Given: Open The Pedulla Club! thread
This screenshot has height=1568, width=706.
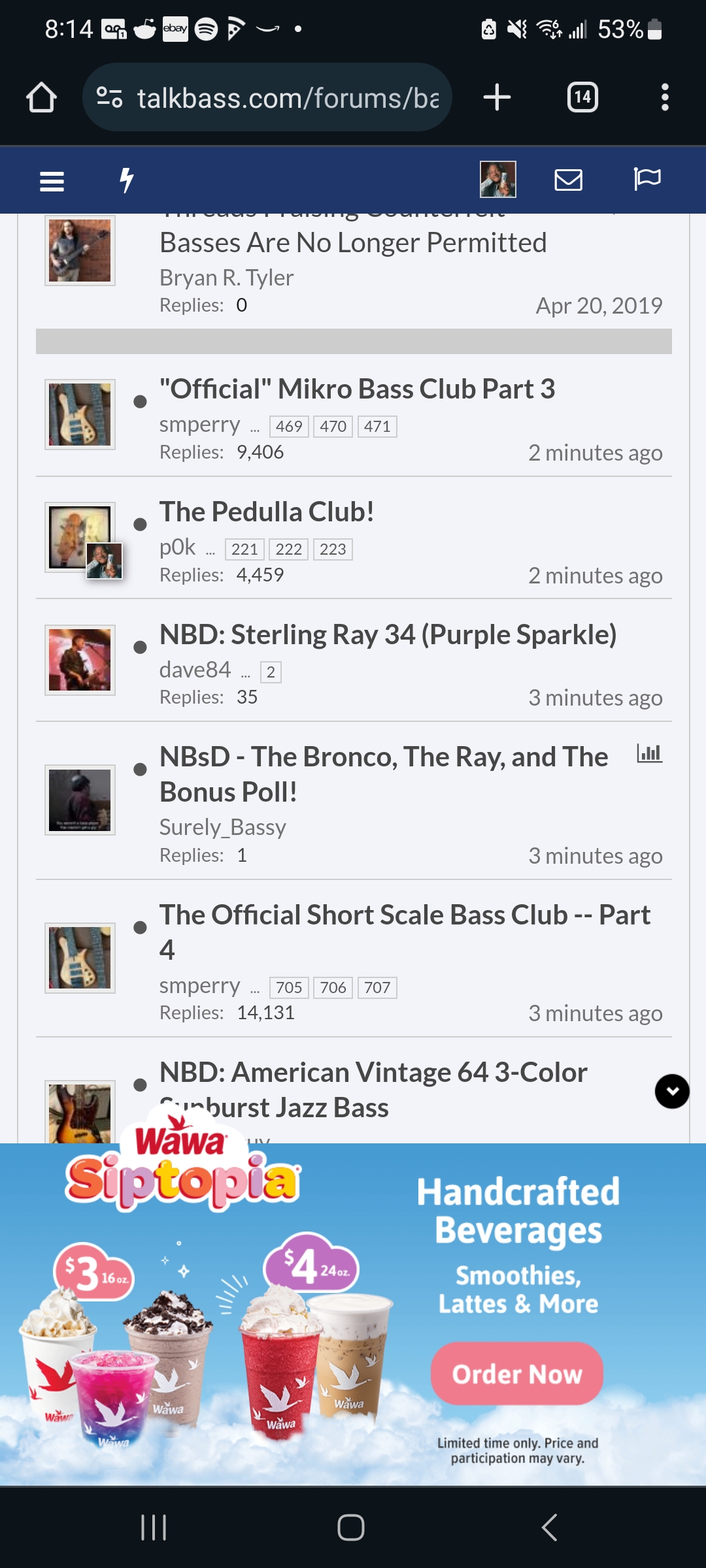Looking at the screenshot, I should tap(267, 512).
